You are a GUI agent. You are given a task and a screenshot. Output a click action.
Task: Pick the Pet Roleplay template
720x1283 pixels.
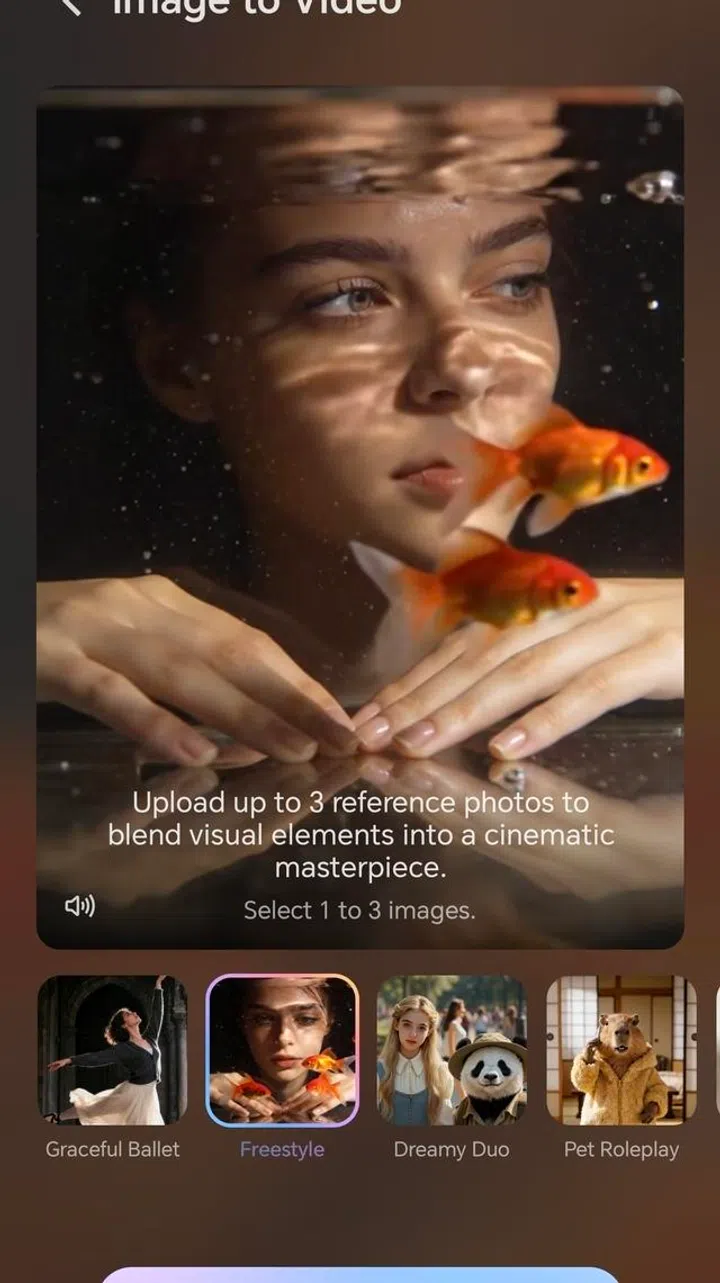619,1053
